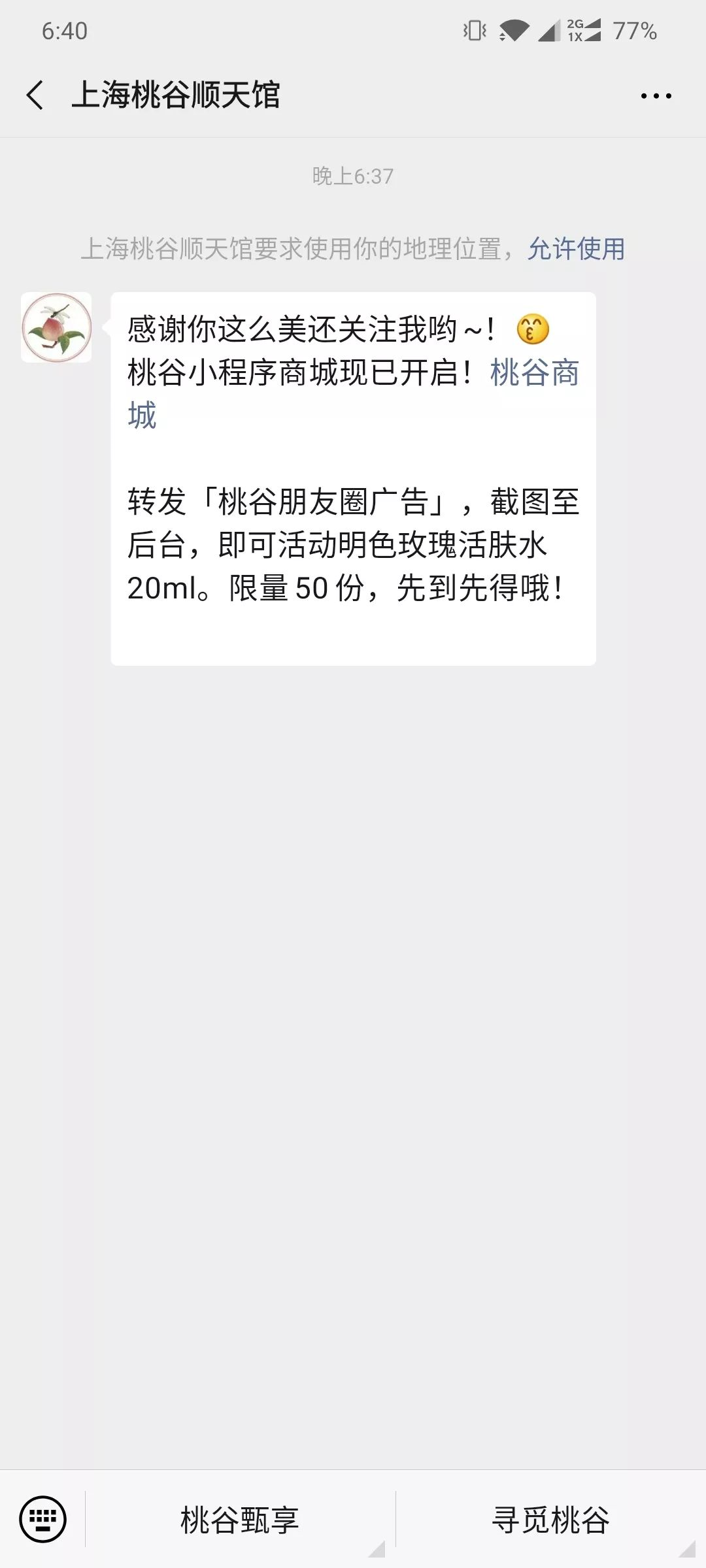Viewport: 706px width, 1568px height.
Task: Tap the peach avatar of the official account
Action: 58,327
